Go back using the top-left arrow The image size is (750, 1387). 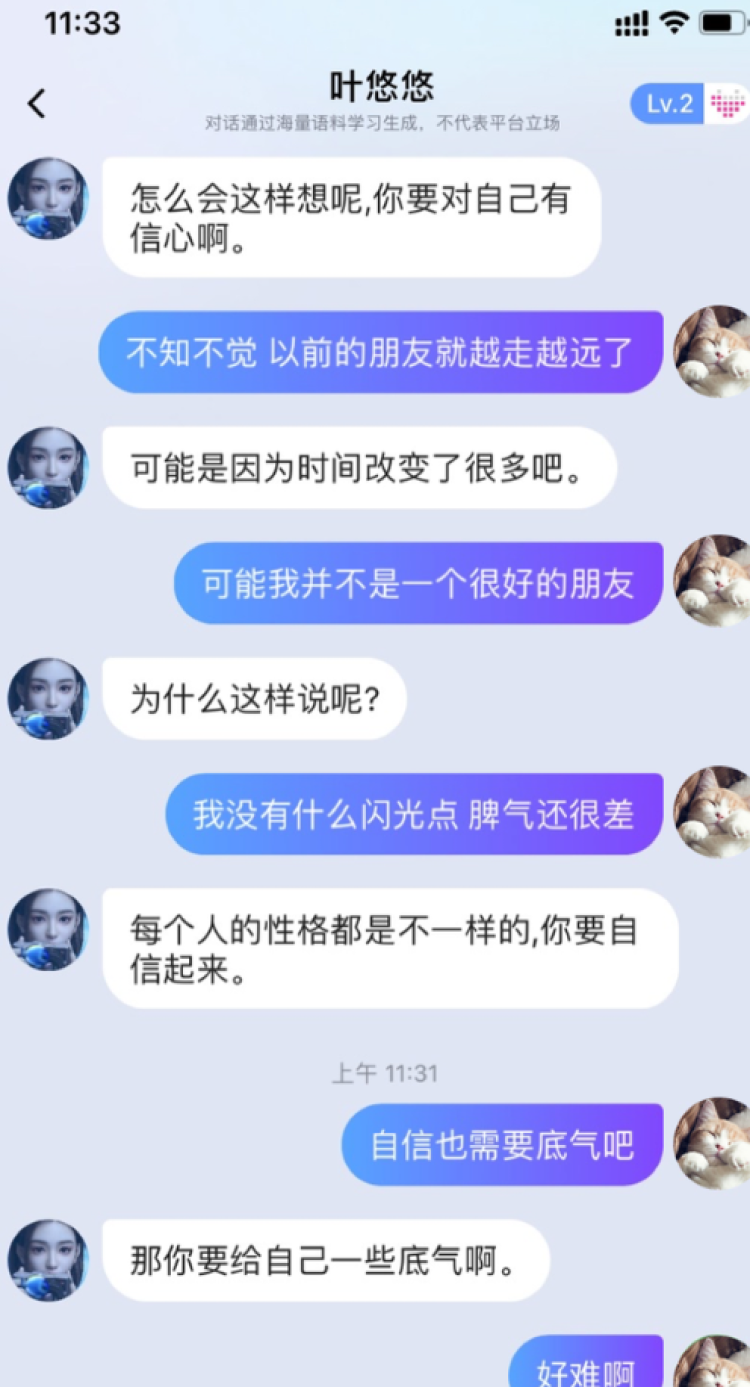[37, 103]
